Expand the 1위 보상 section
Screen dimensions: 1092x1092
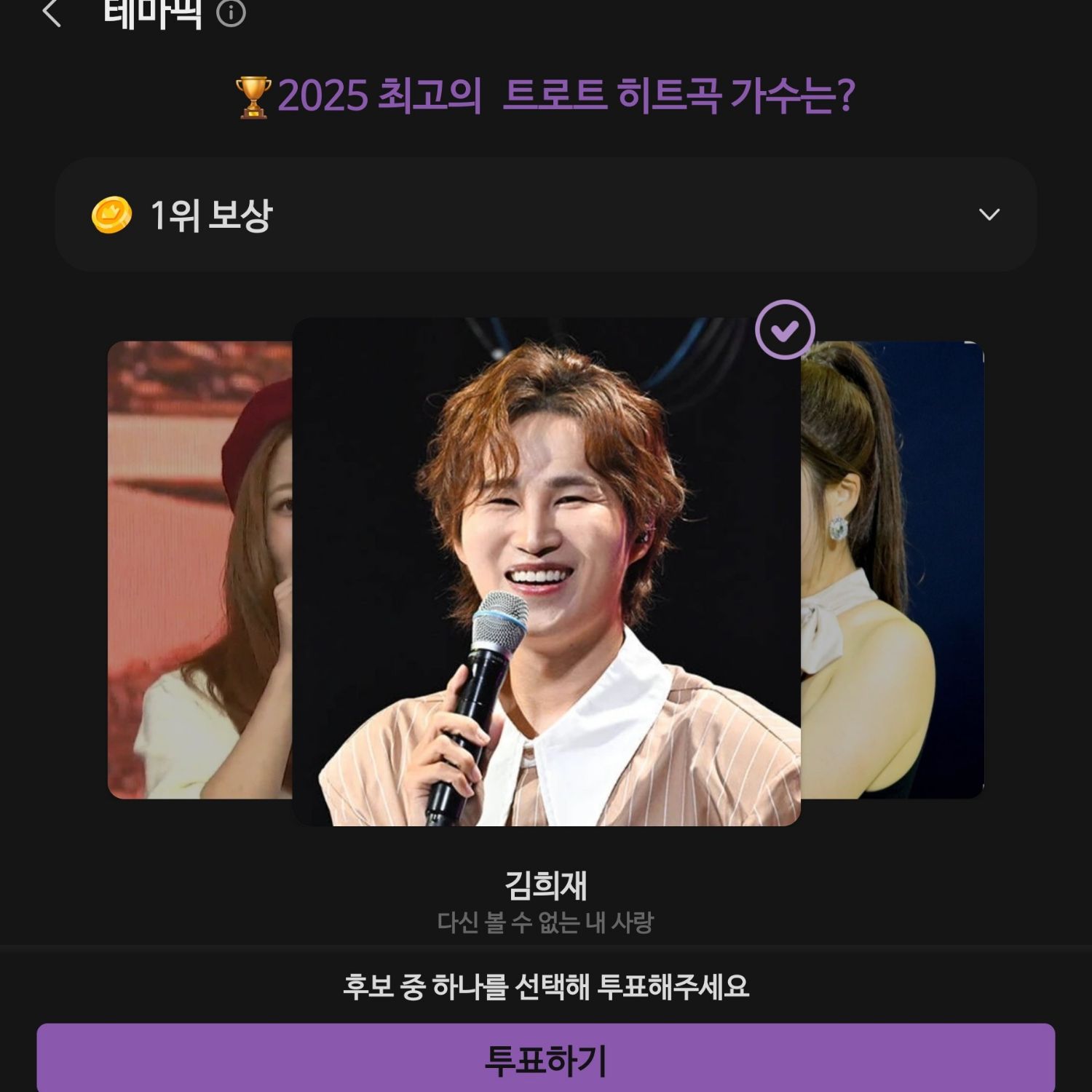pos(989,215)
